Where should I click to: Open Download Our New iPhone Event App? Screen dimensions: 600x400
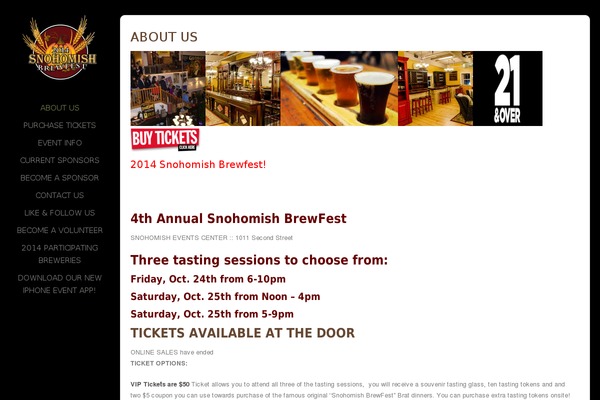click(60, 283)
